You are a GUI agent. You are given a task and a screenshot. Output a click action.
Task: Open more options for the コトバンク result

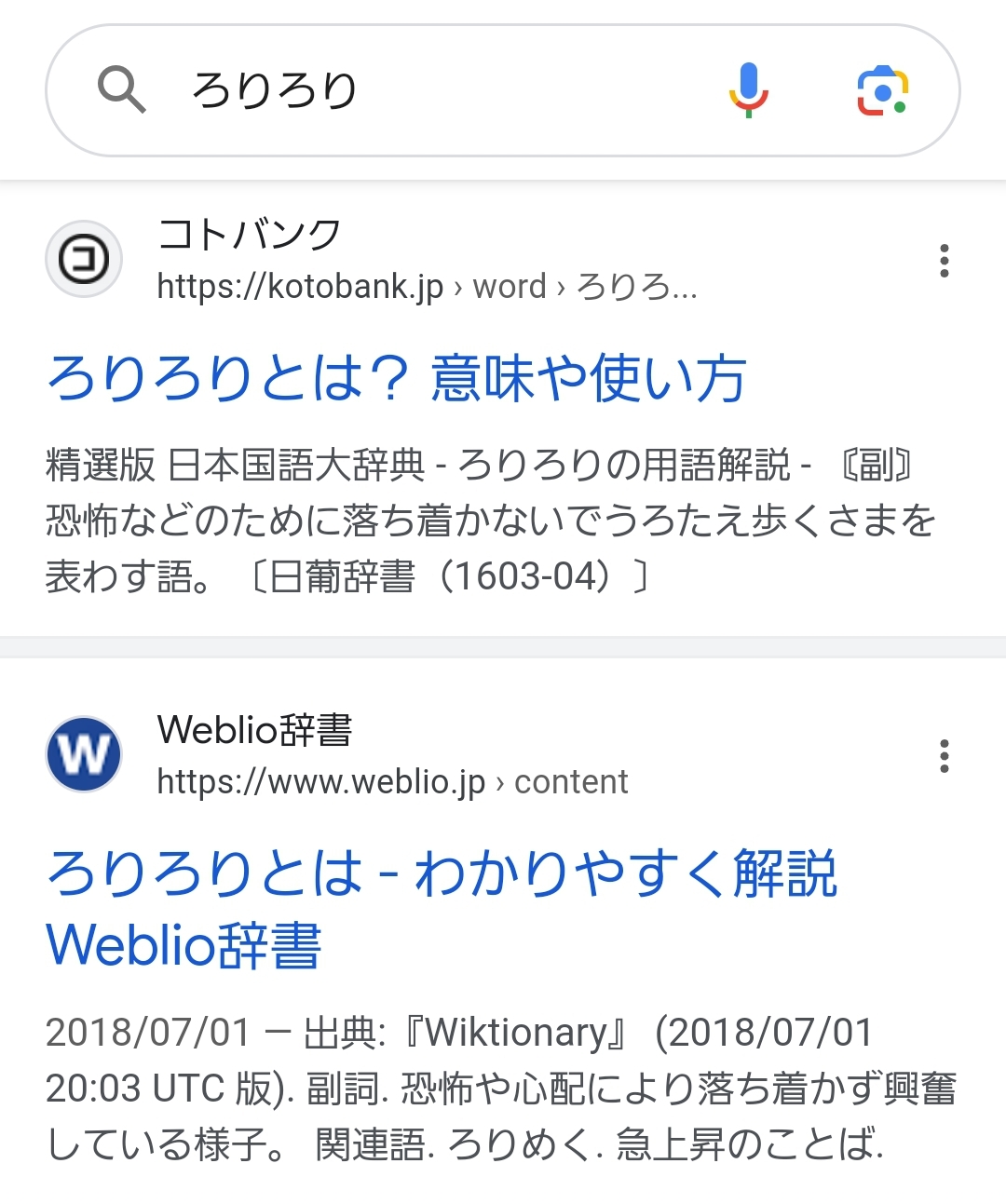(944, 261)
